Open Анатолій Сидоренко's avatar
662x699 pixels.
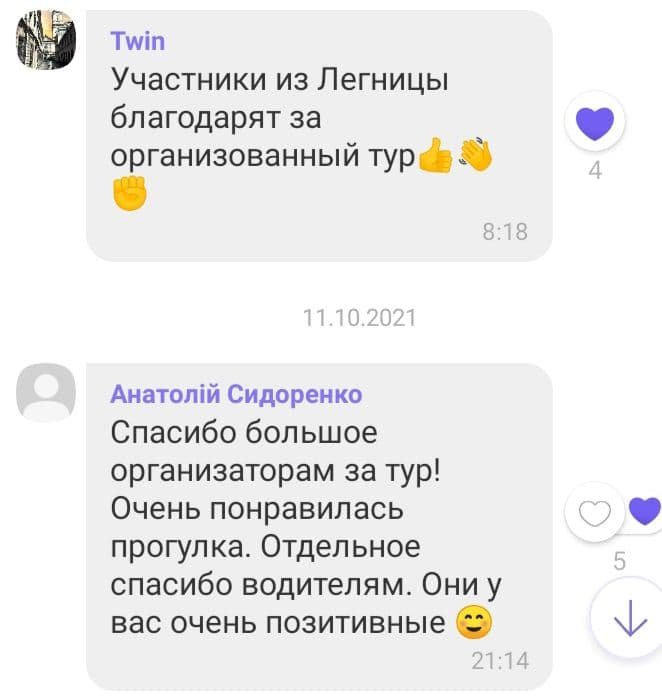(x=46, y=392)
